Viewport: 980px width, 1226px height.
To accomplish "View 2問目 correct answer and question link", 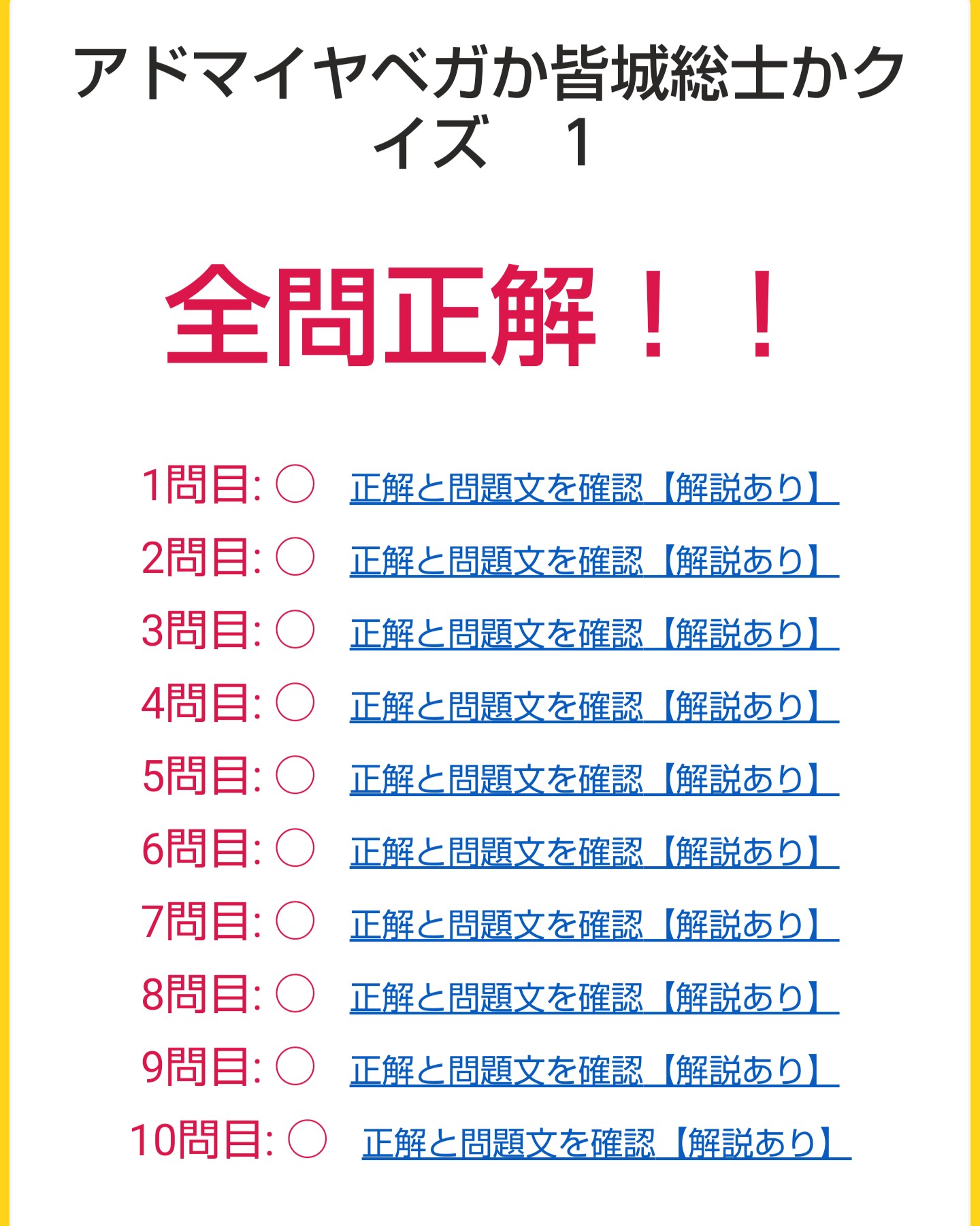I will [593, 561].
